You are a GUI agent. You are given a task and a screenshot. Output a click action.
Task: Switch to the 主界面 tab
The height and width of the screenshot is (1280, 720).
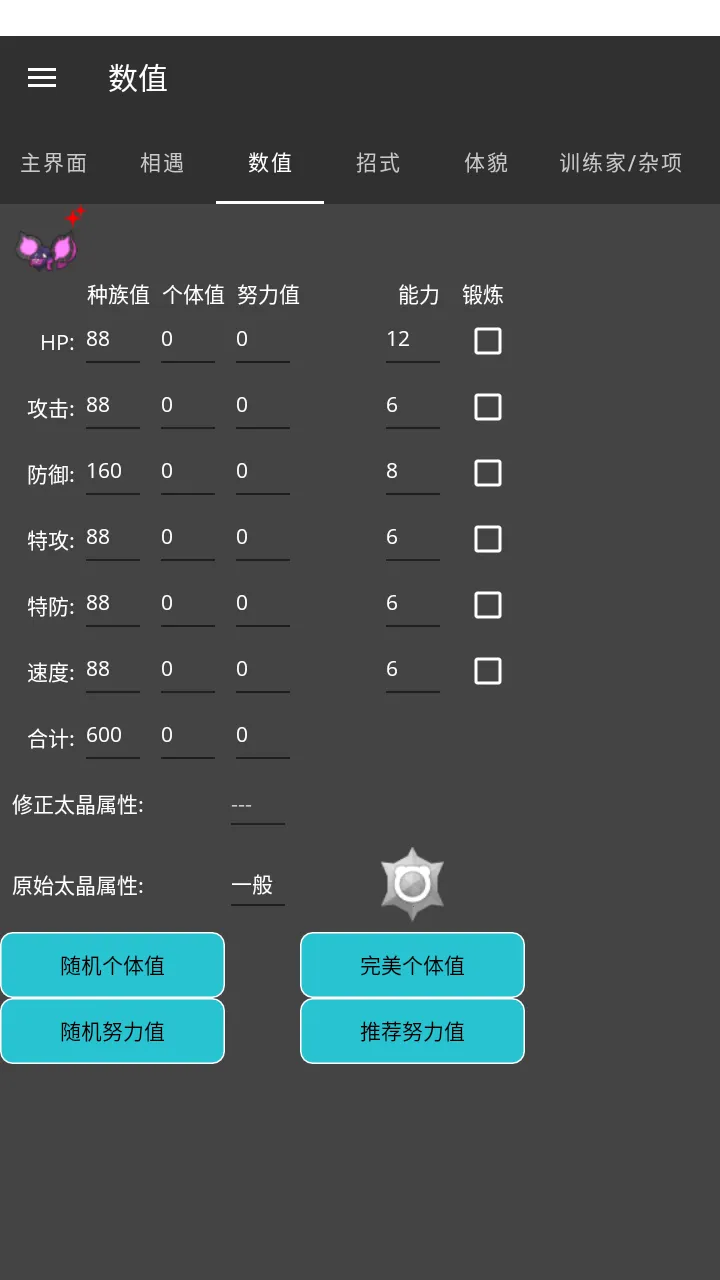click(54, 163)
